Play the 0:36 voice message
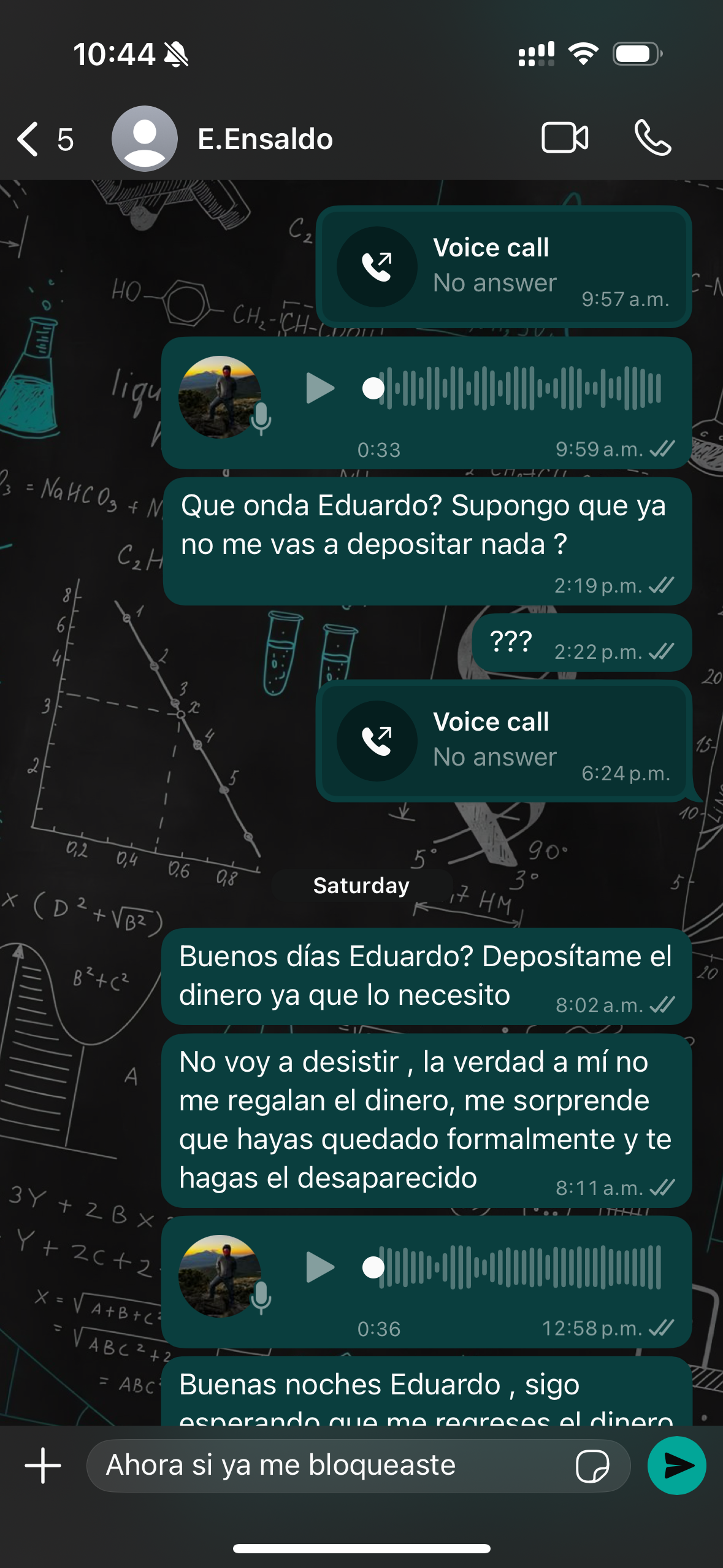Screen dimensions: 723x1568 click(x=319, y=1267)
